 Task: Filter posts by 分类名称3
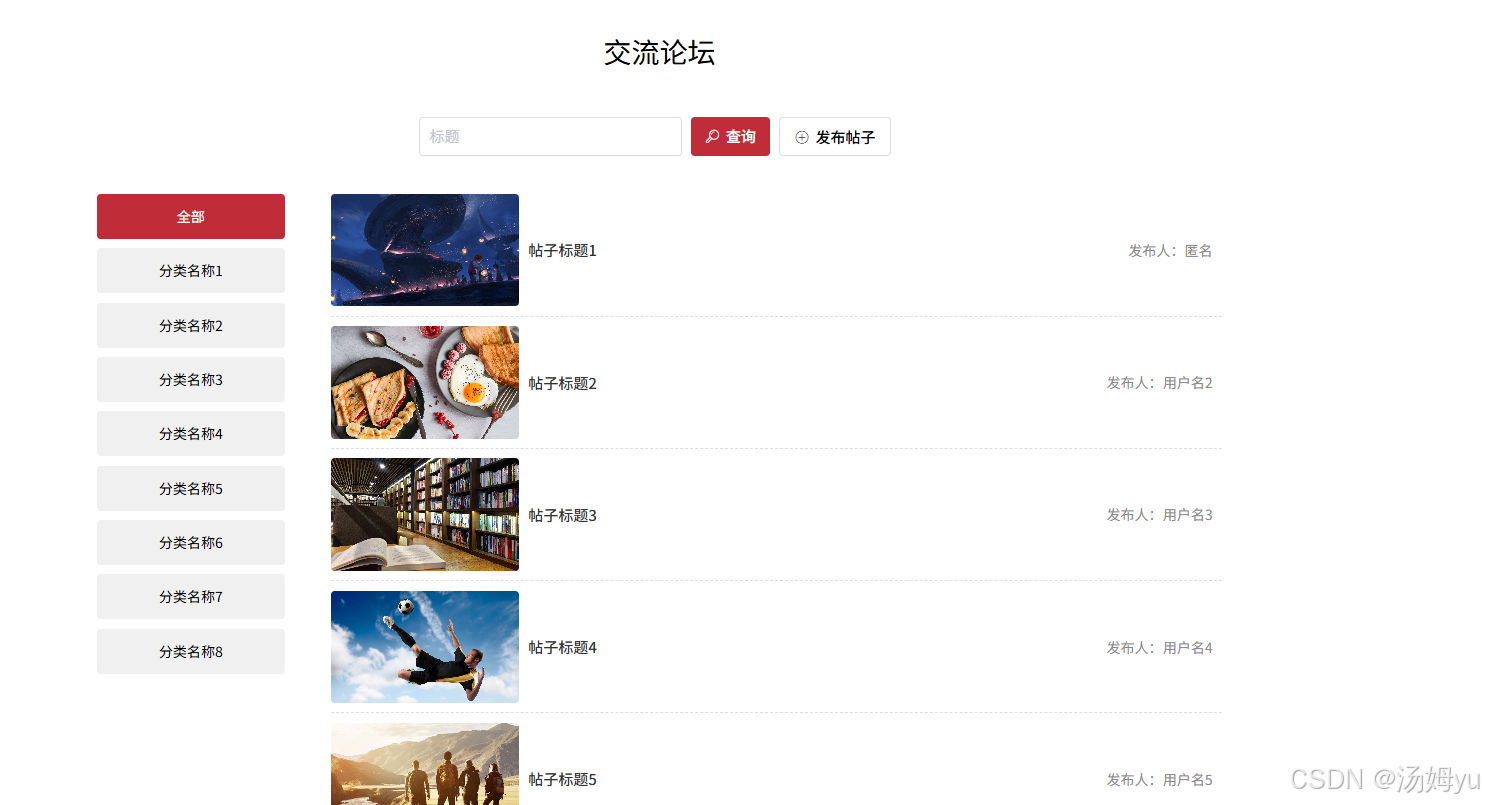pyautogui.click(x=191, y=380)
